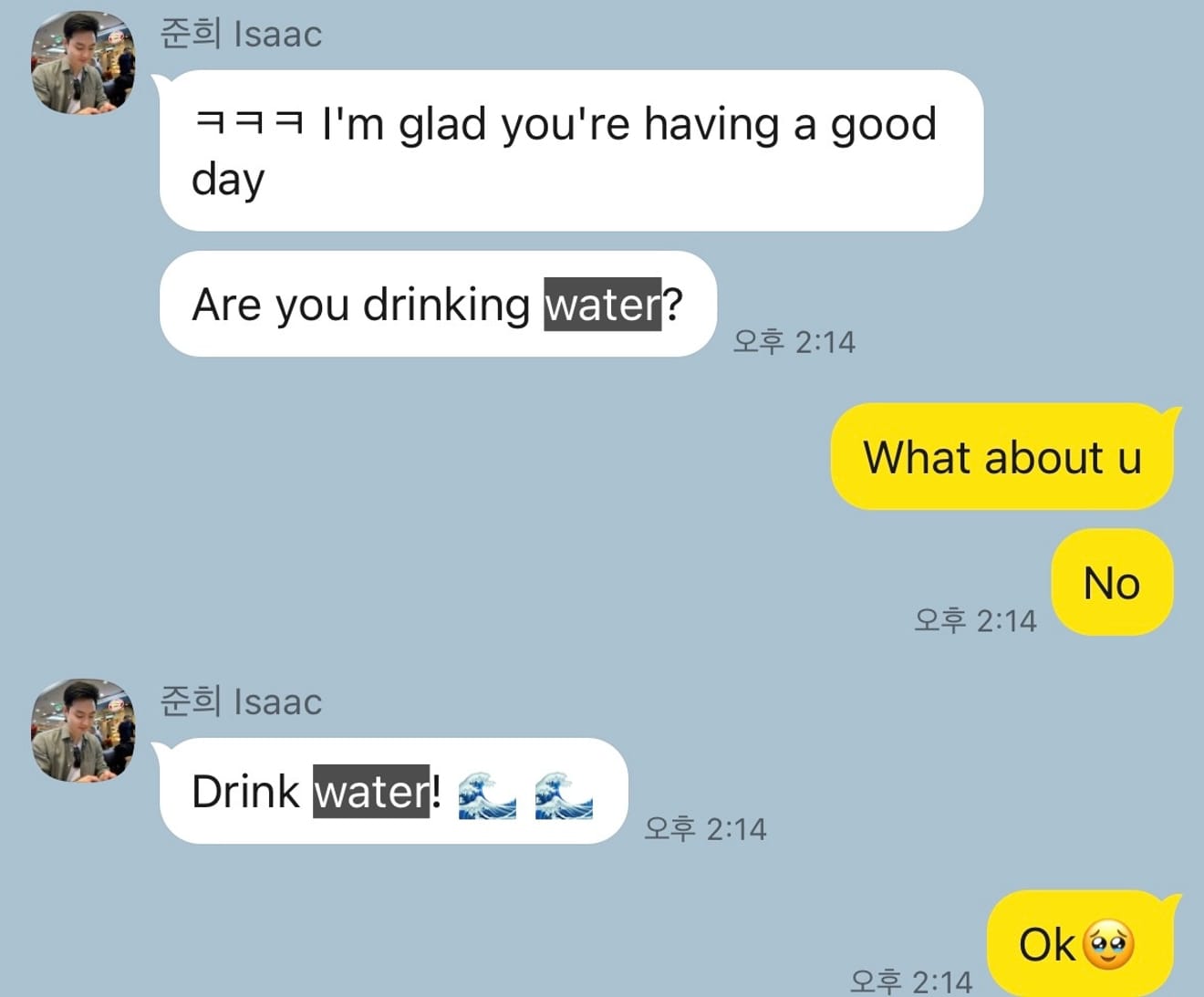Open Isaac's avatar next to 'Drink water!'
Screen dimensions: 1204x997
[x=83, y=730]
